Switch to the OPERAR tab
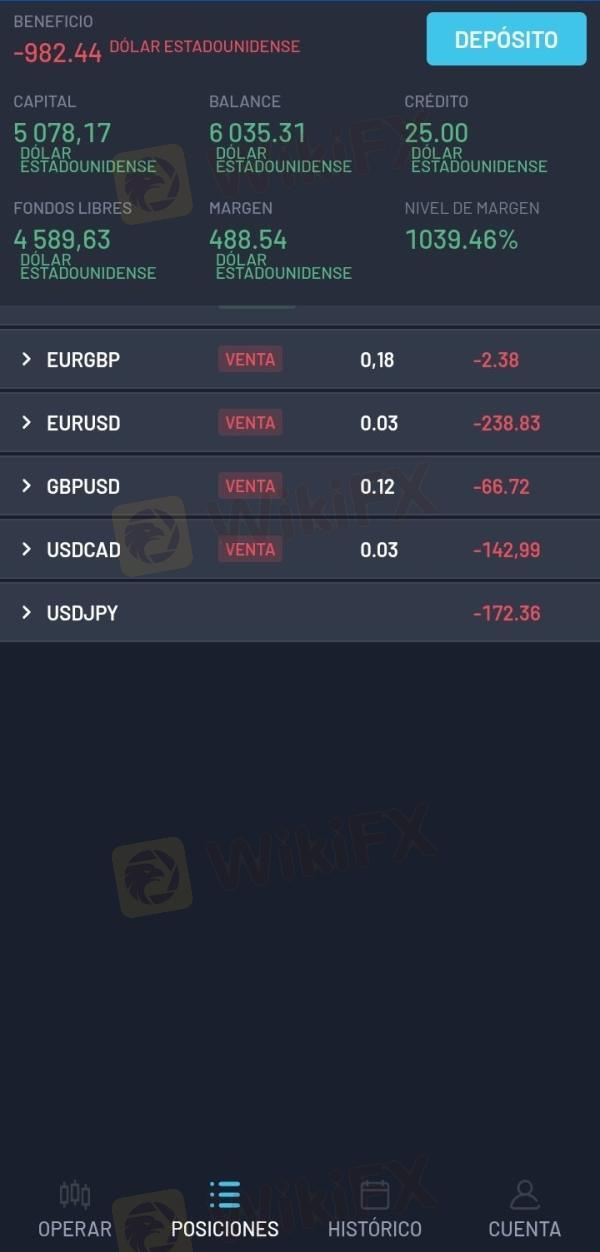 pos(75,1210)
